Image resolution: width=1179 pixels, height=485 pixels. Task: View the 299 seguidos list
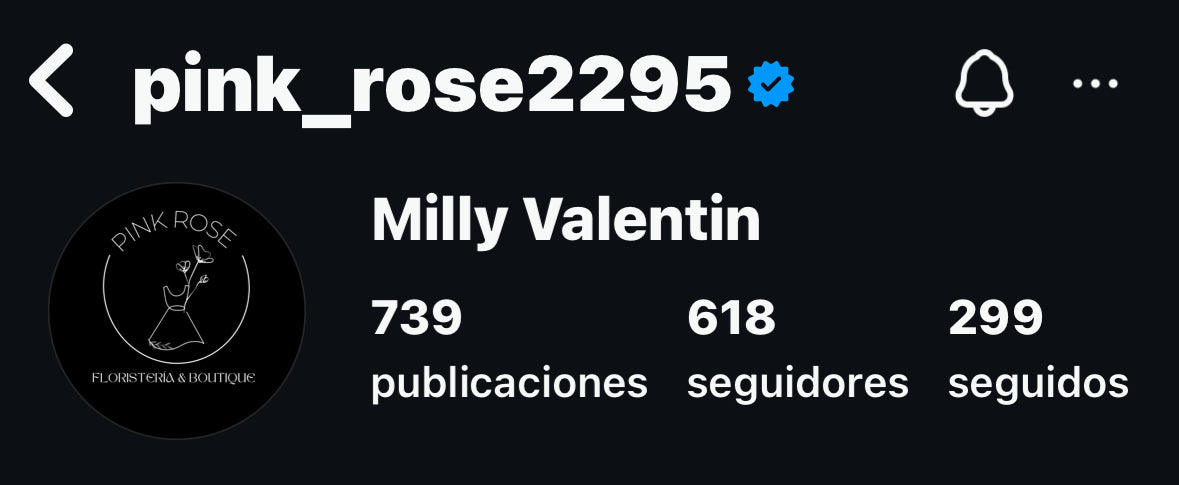pyautogui.click(x=1037, y=350)
